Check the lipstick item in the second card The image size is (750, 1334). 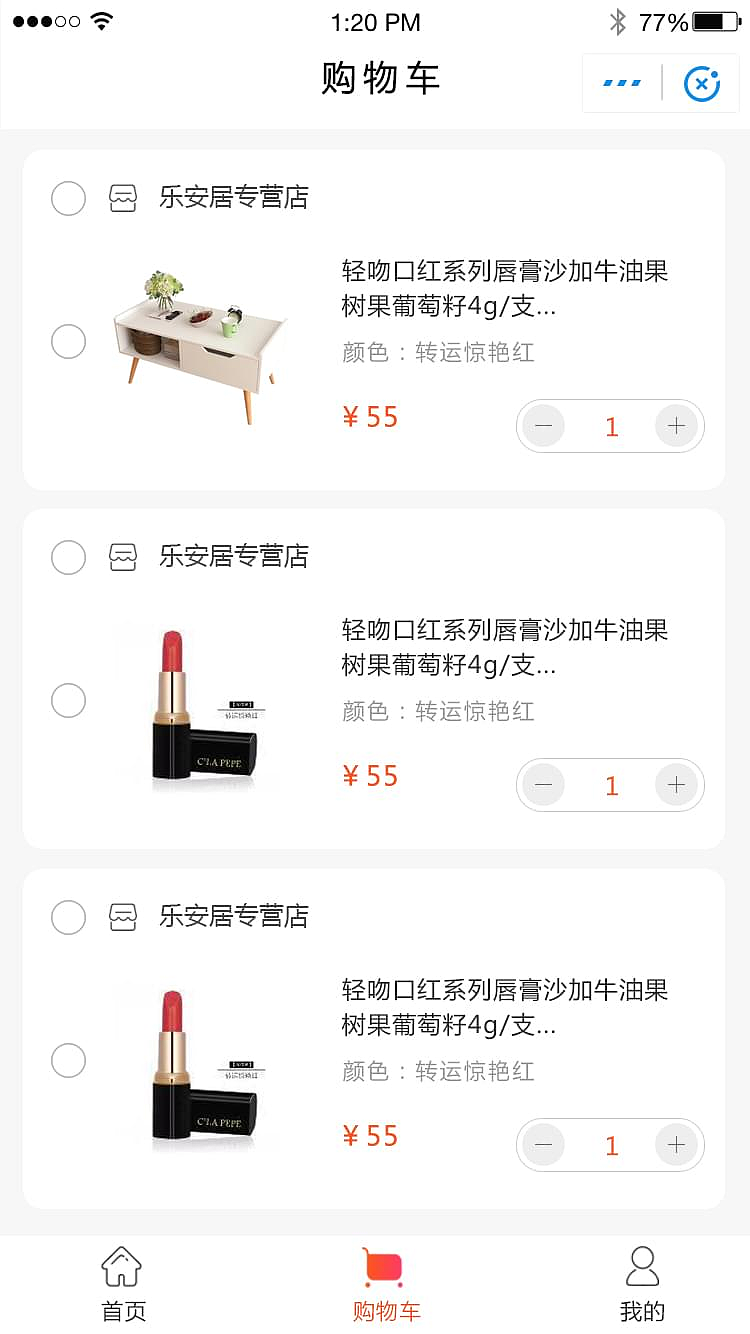pos(68,701)
